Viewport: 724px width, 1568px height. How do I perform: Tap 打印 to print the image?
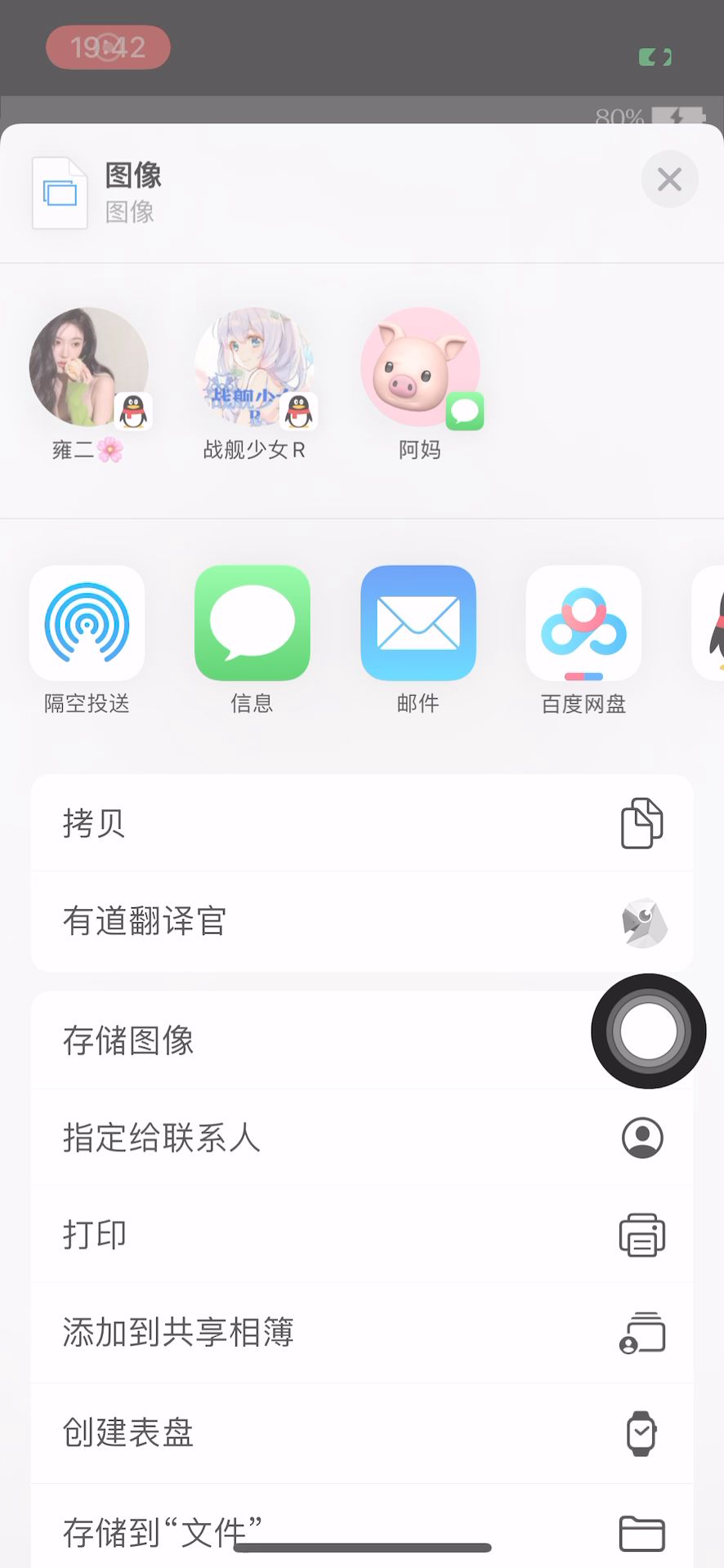[362, 1235]
